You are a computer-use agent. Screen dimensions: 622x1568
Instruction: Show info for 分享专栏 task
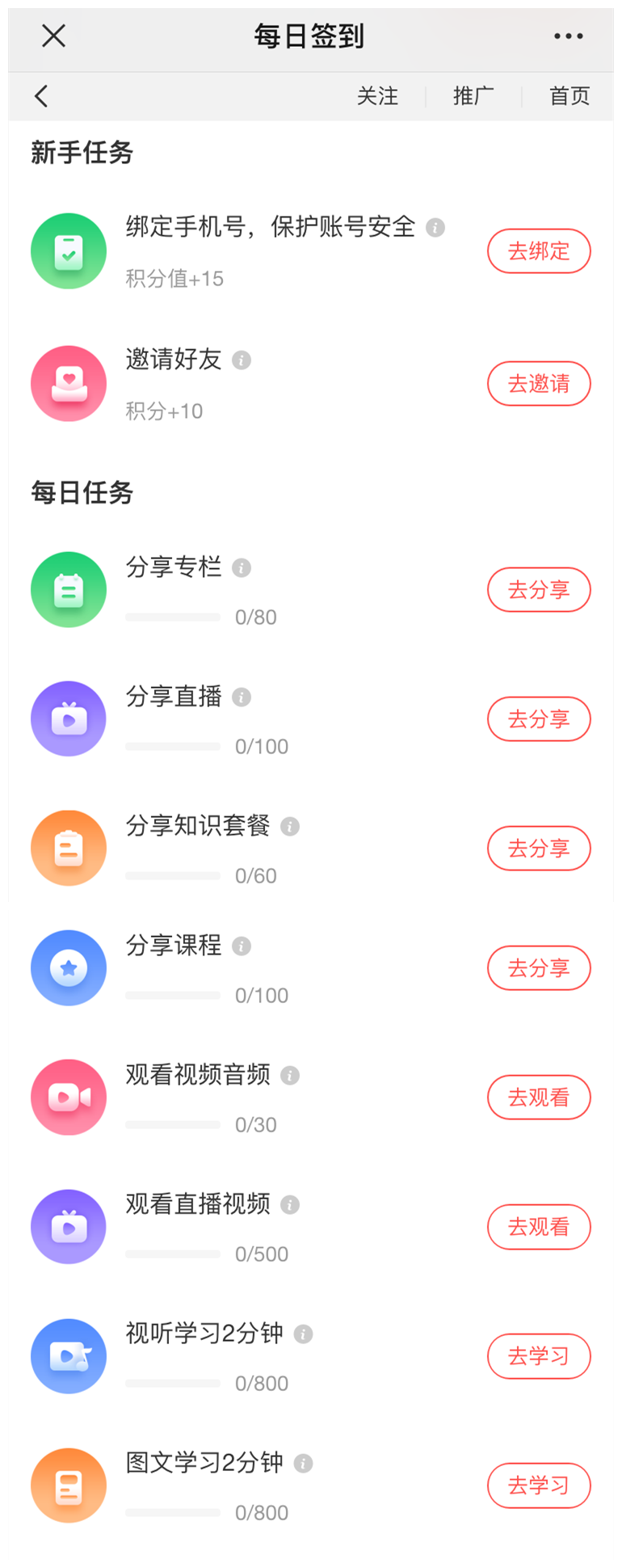242,568
